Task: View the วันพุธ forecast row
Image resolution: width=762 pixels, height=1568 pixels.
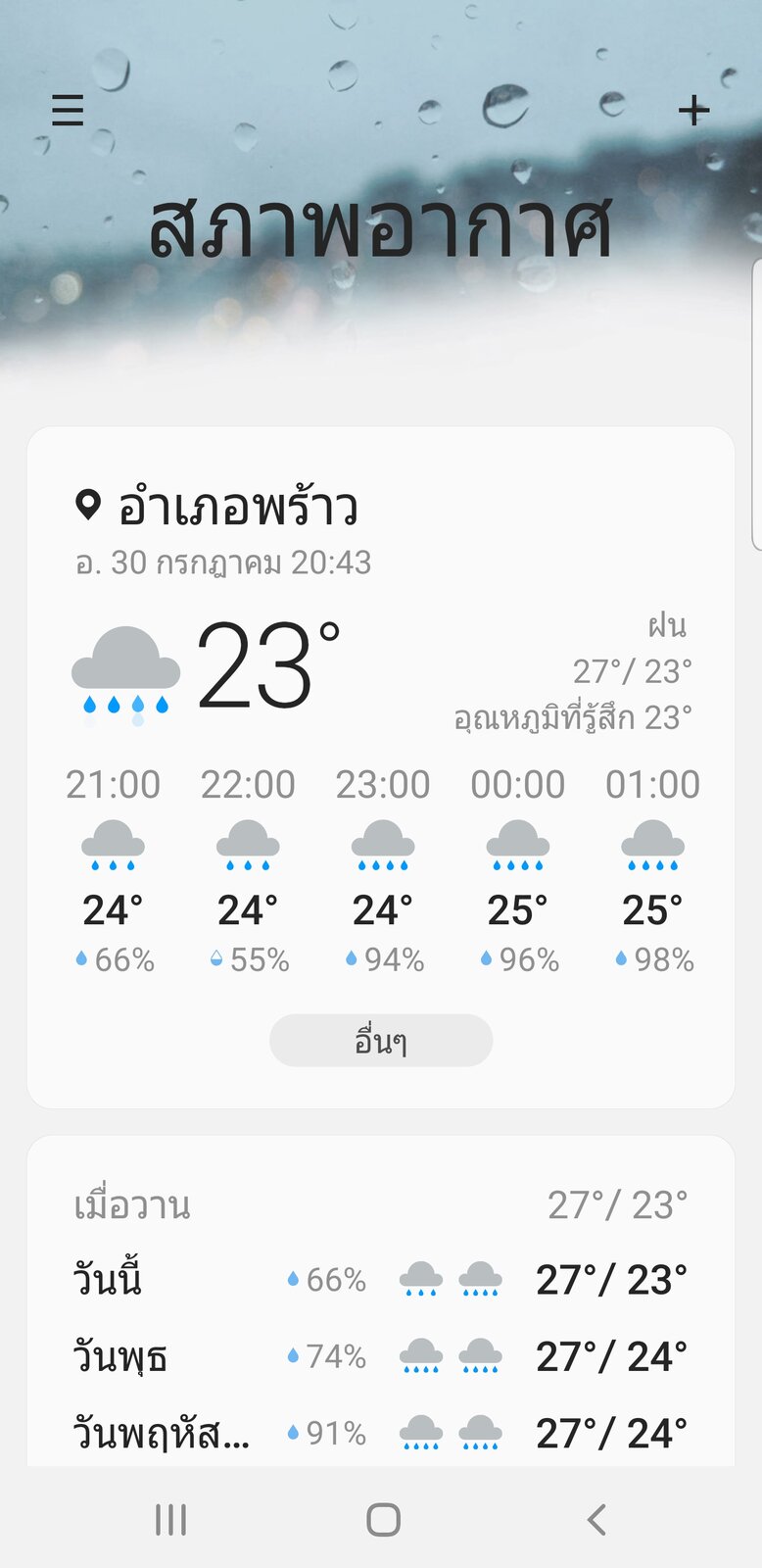Action: point(380,1356)
